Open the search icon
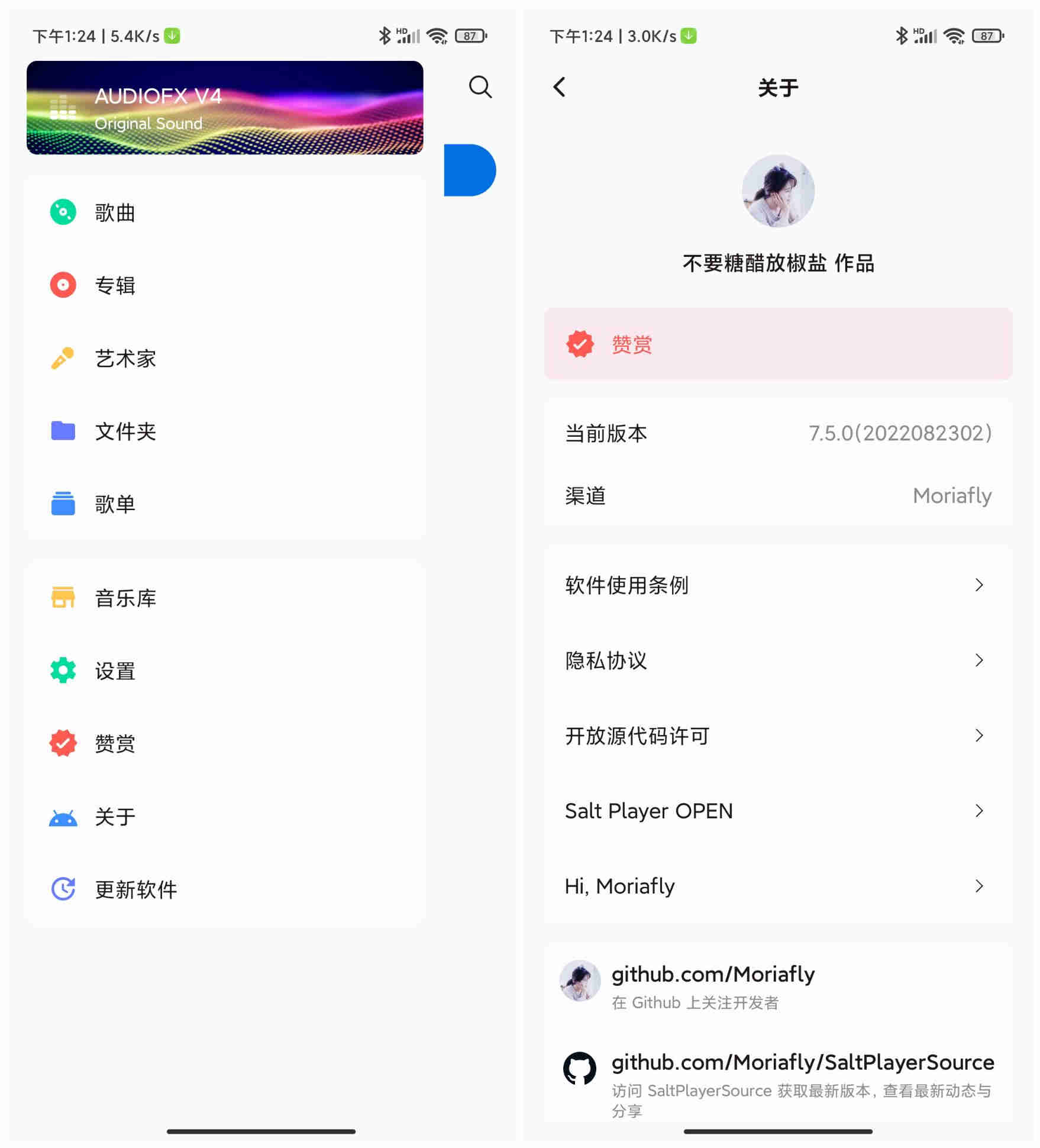This screenshot has width=1040, height=1148. [x=480, y=87]
